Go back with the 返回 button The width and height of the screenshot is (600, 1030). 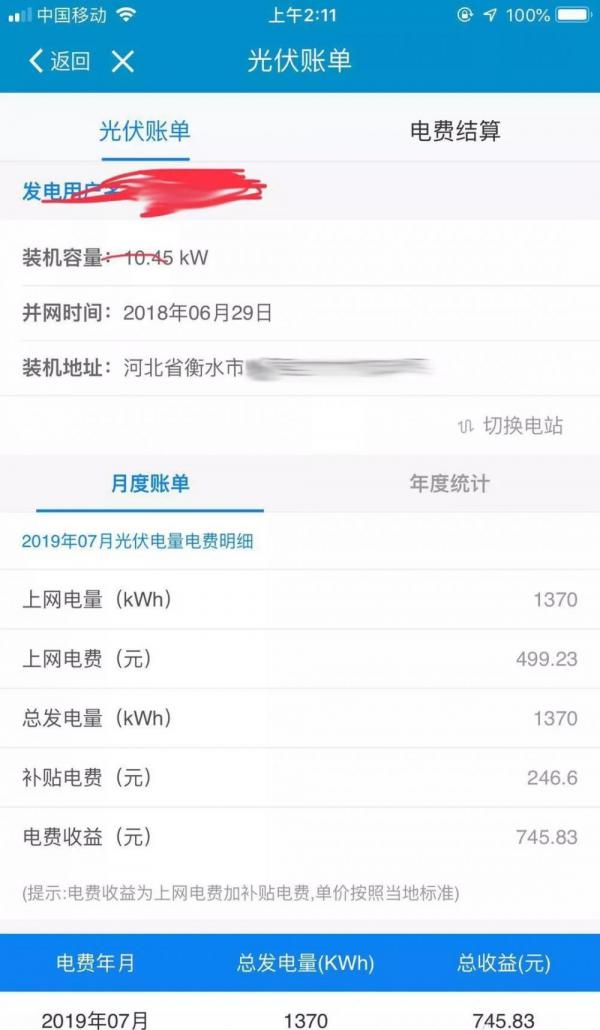click(x=58, y=61)
